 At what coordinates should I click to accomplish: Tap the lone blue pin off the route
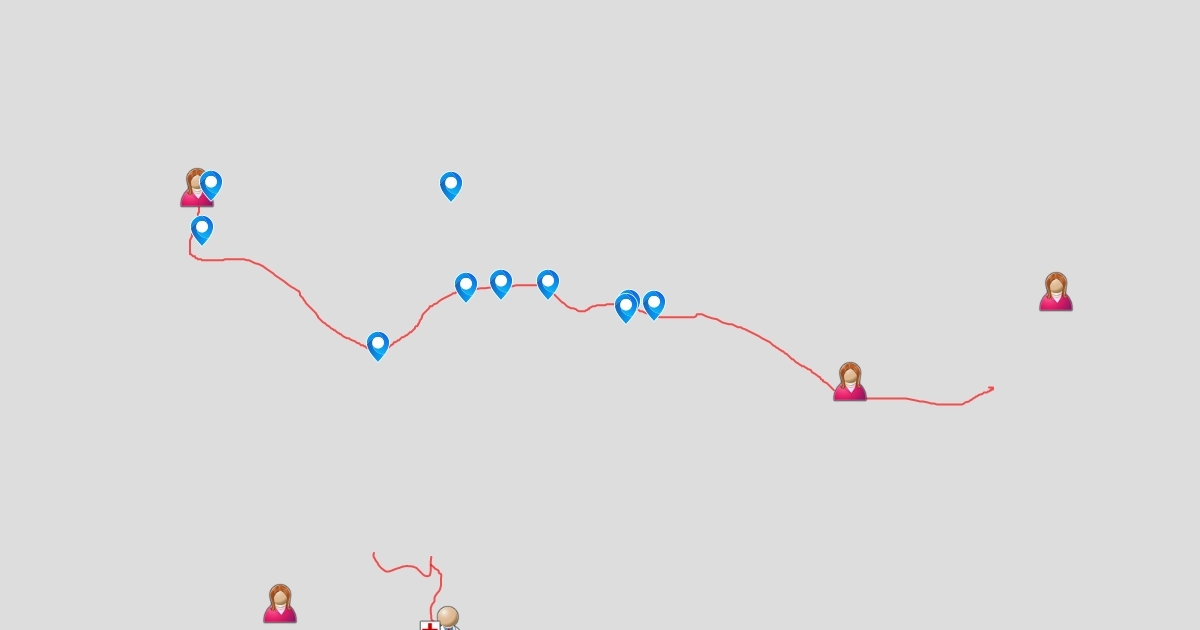tap(451, 186)
